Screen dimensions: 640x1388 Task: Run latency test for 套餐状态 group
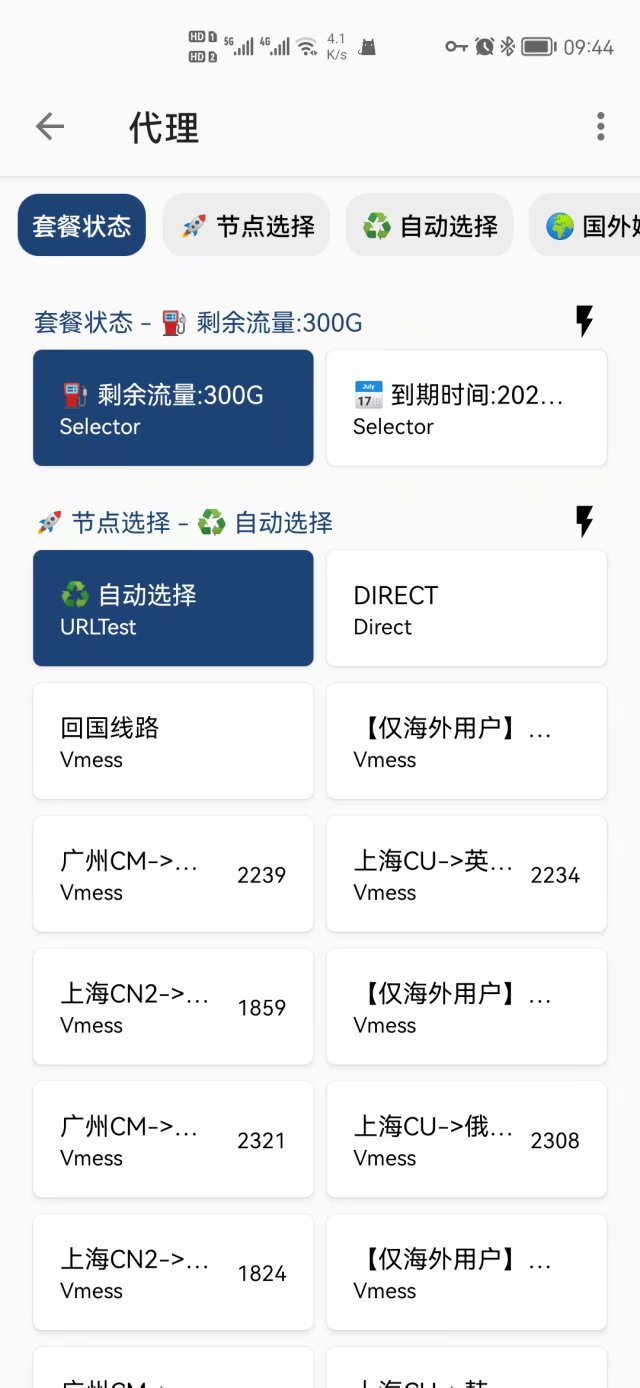point(584,321)
